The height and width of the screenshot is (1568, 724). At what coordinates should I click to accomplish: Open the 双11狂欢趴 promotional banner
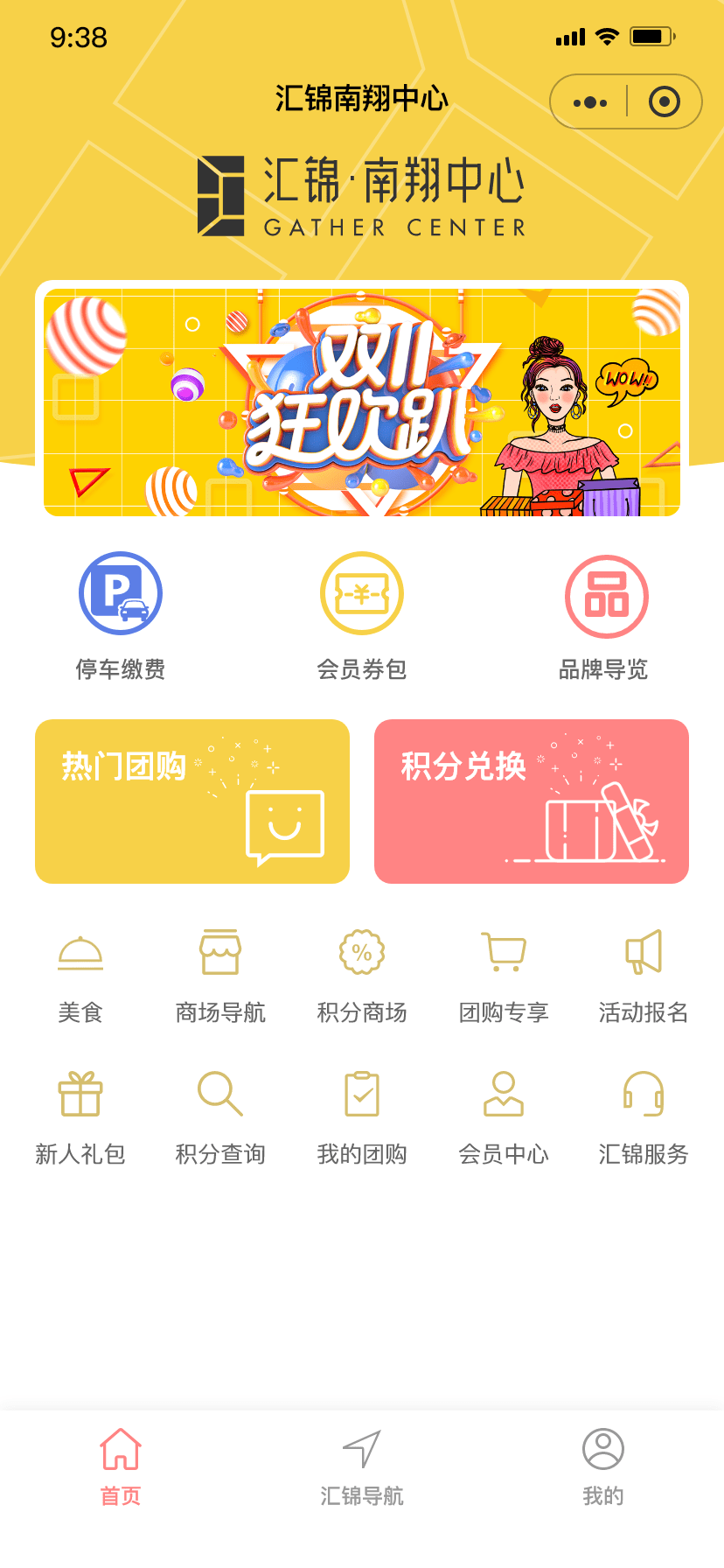[362, 402]
